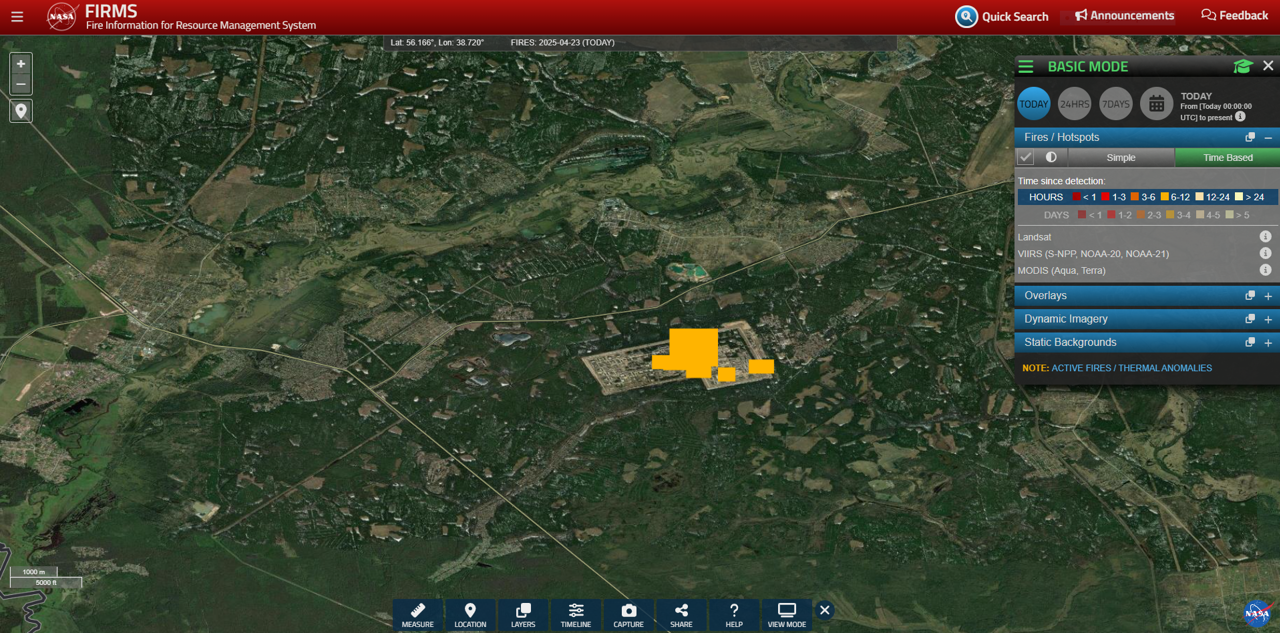Viewport: 1280px width, 633px height.
Task: Show info about VIIRS sensors
Action: pos(1265,254)
